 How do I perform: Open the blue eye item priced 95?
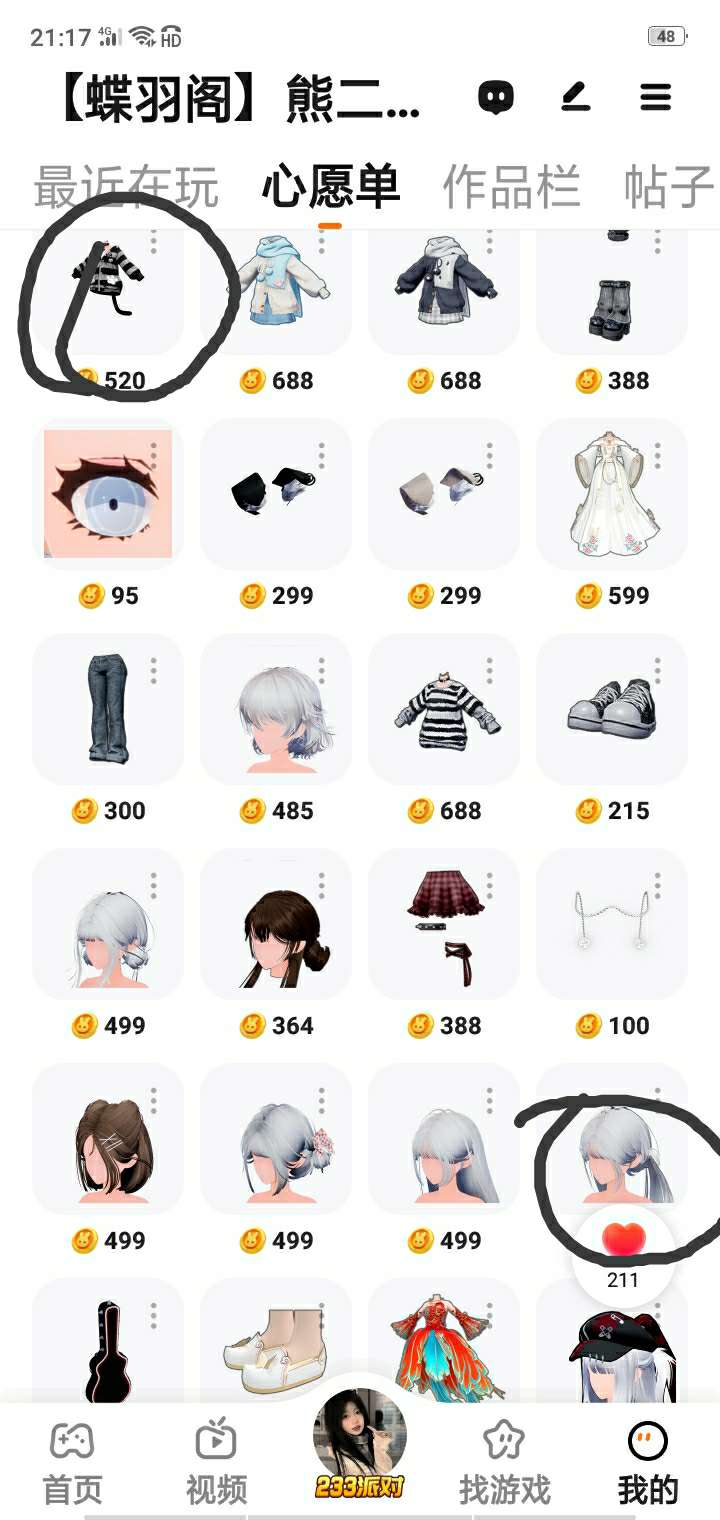(x=108, y=494)
